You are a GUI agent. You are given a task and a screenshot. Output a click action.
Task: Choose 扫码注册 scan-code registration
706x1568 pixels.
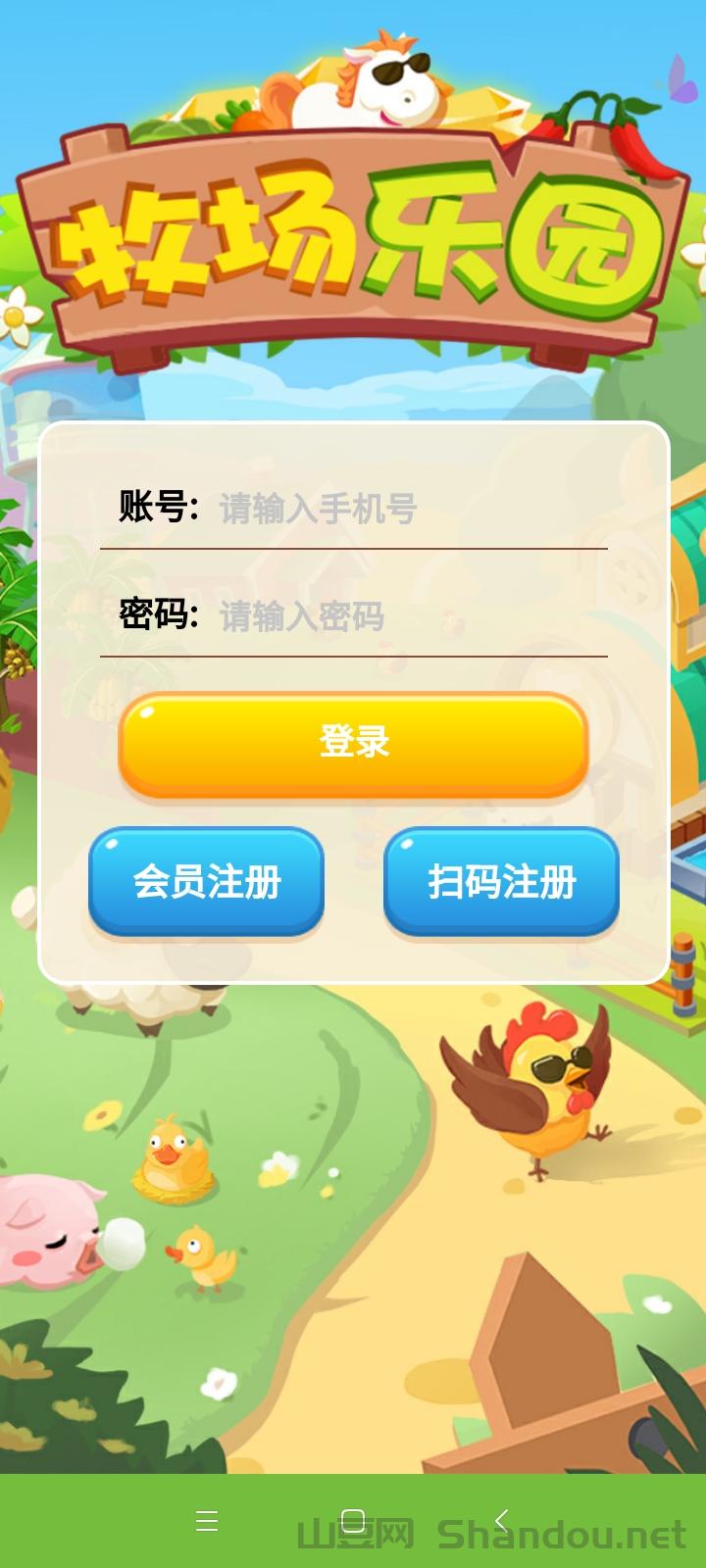coord(501,881)
